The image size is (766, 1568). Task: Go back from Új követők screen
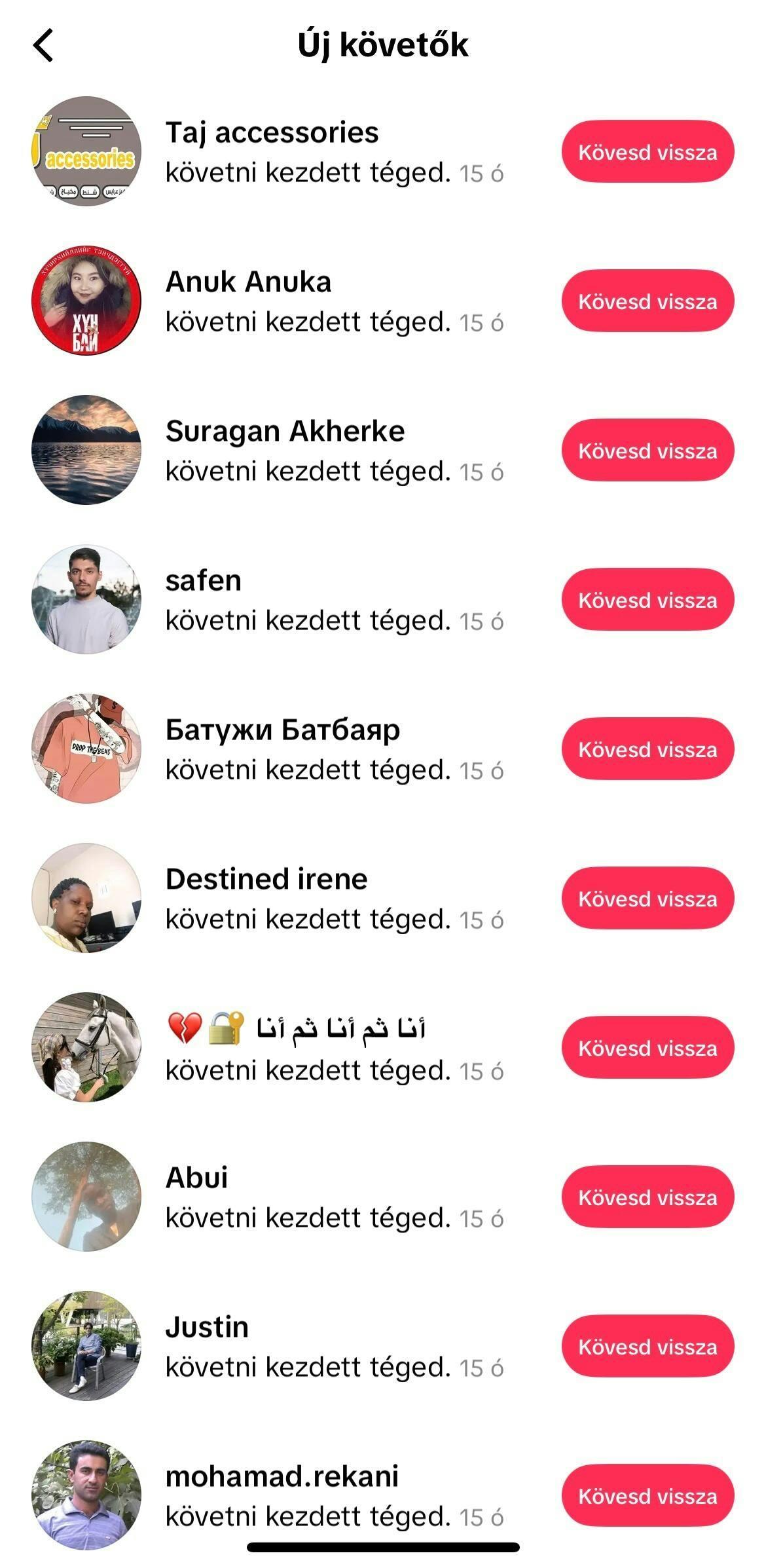(43, 46)
